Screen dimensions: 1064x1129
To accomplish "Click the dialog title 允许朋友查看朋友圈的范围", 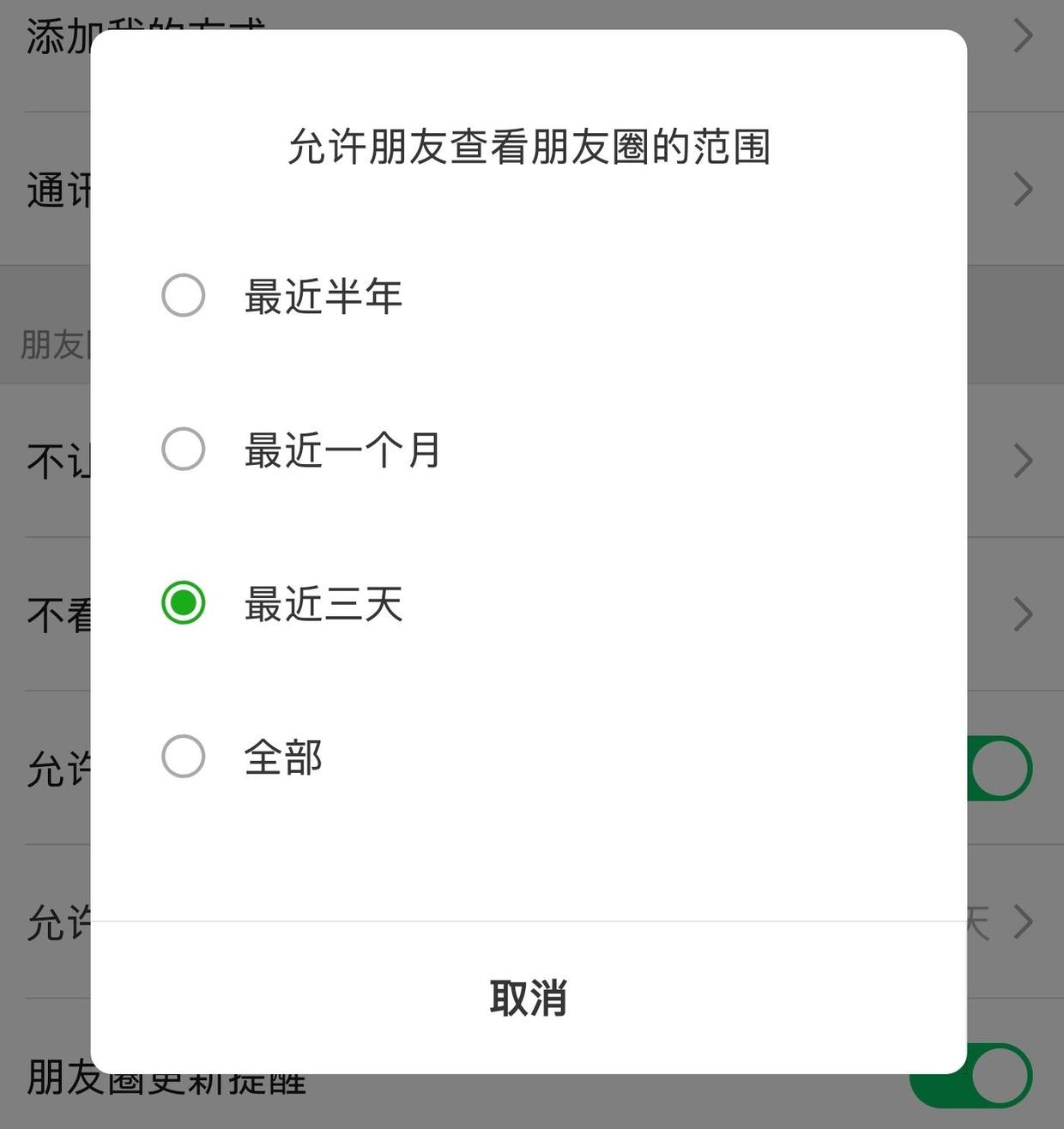I will (530, 148).
